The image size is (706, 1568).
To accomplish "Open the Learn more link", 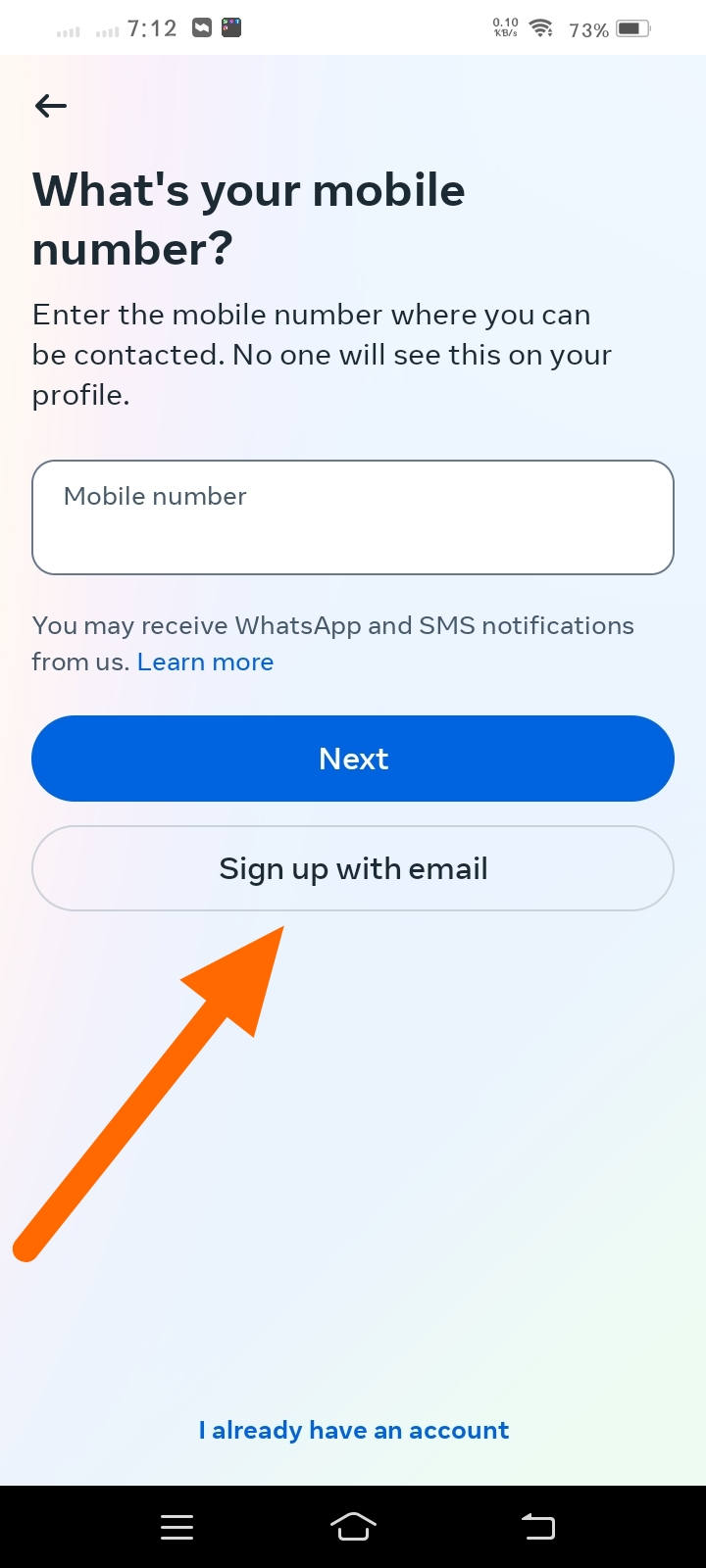I will tap(205, 662).
